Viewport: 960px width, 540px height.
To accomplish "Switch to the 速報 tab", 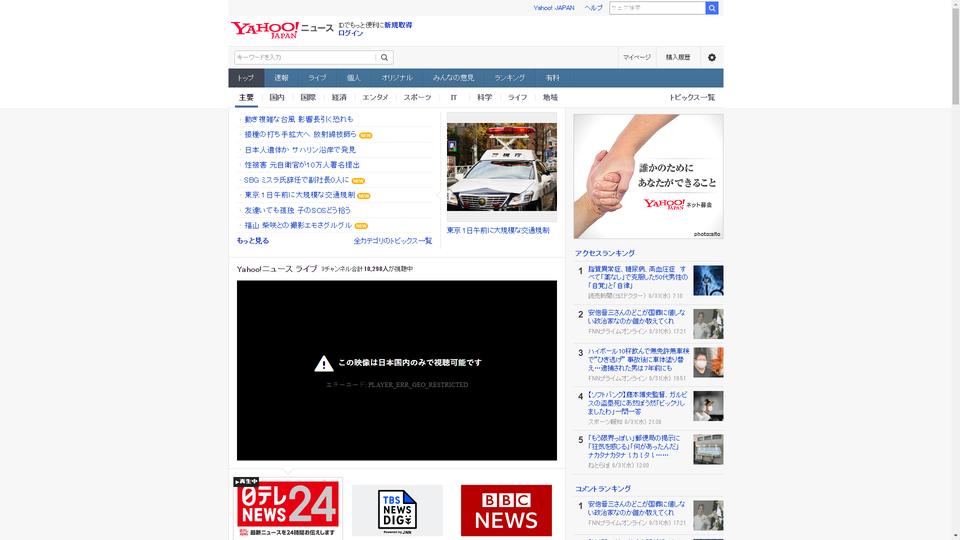I will [282, 78].
